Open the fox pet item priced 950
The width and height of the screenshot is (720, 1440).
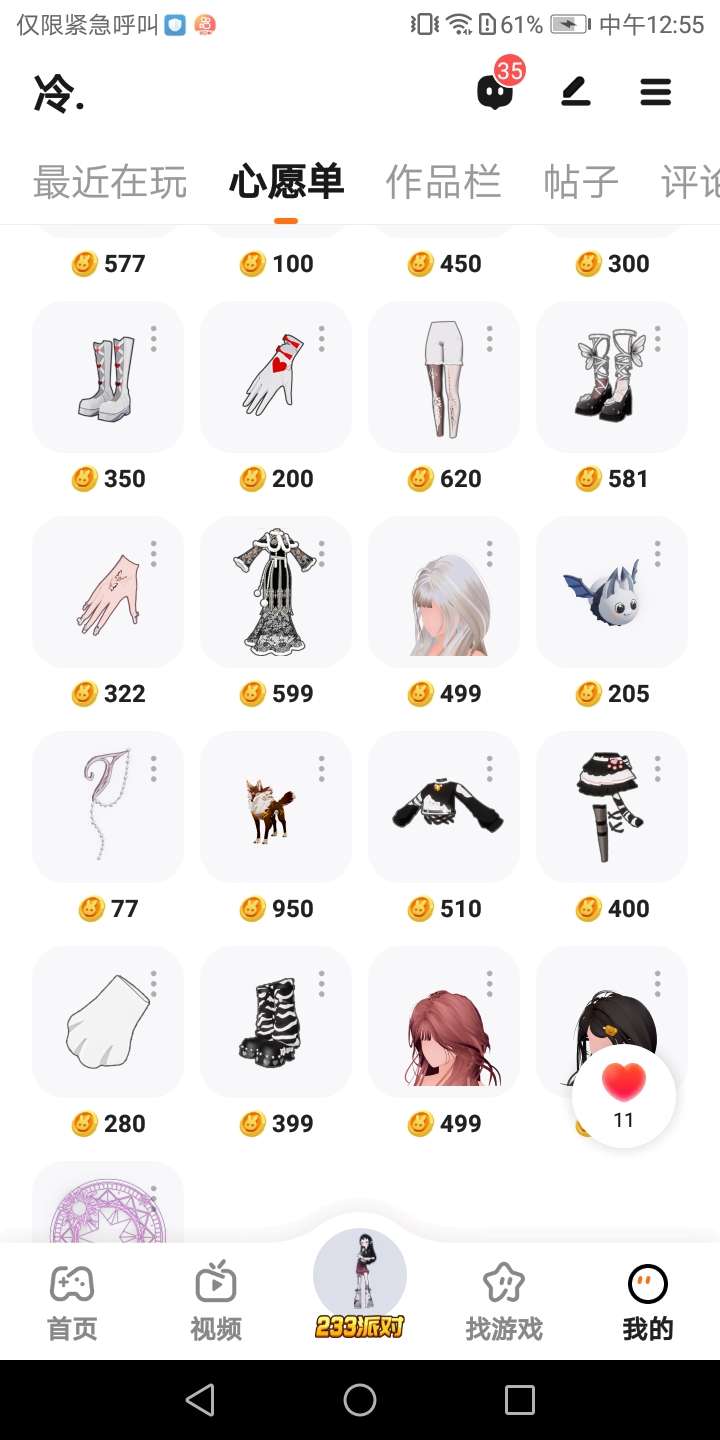pyautogui.click(x=276, y=807)
